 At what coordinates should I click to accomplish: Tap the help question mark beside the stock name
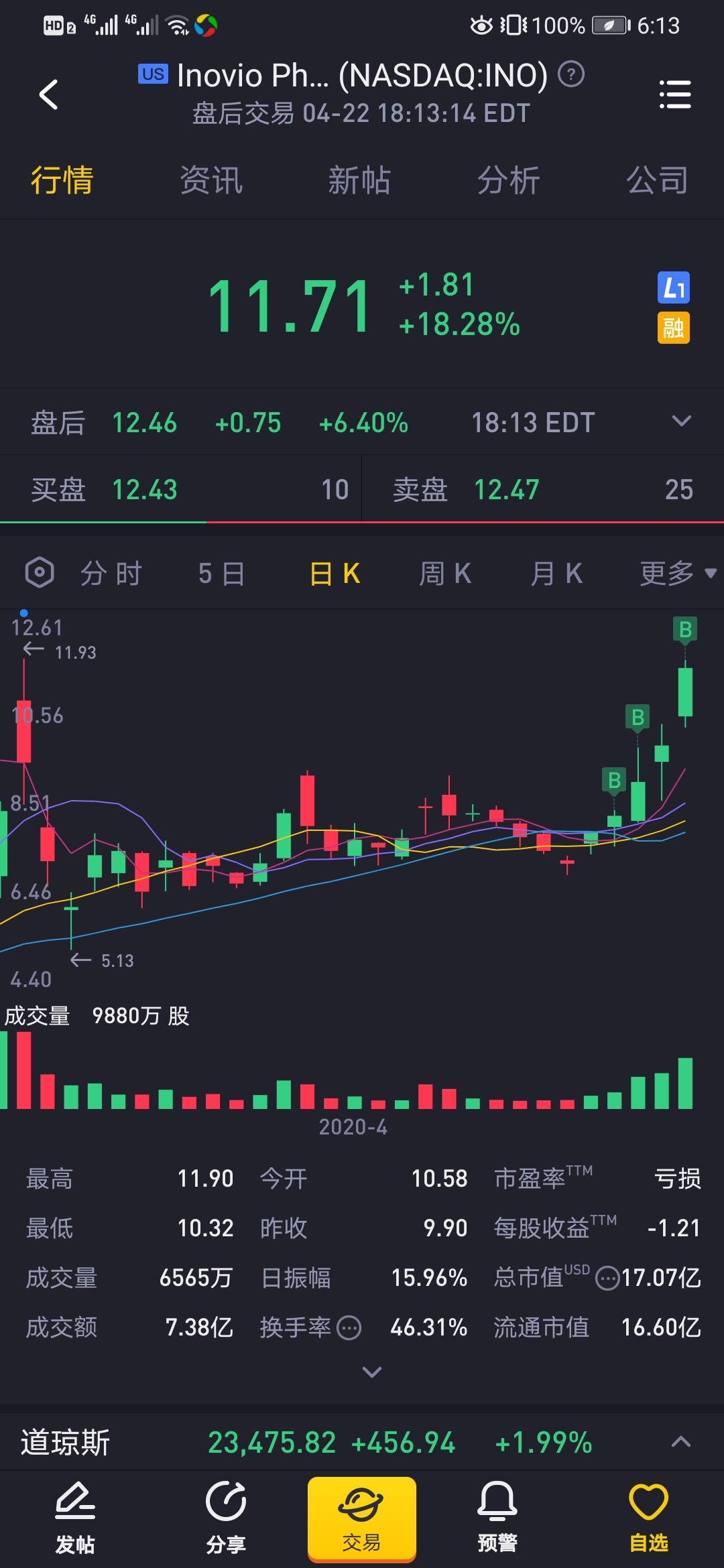[x=571, y=74]
